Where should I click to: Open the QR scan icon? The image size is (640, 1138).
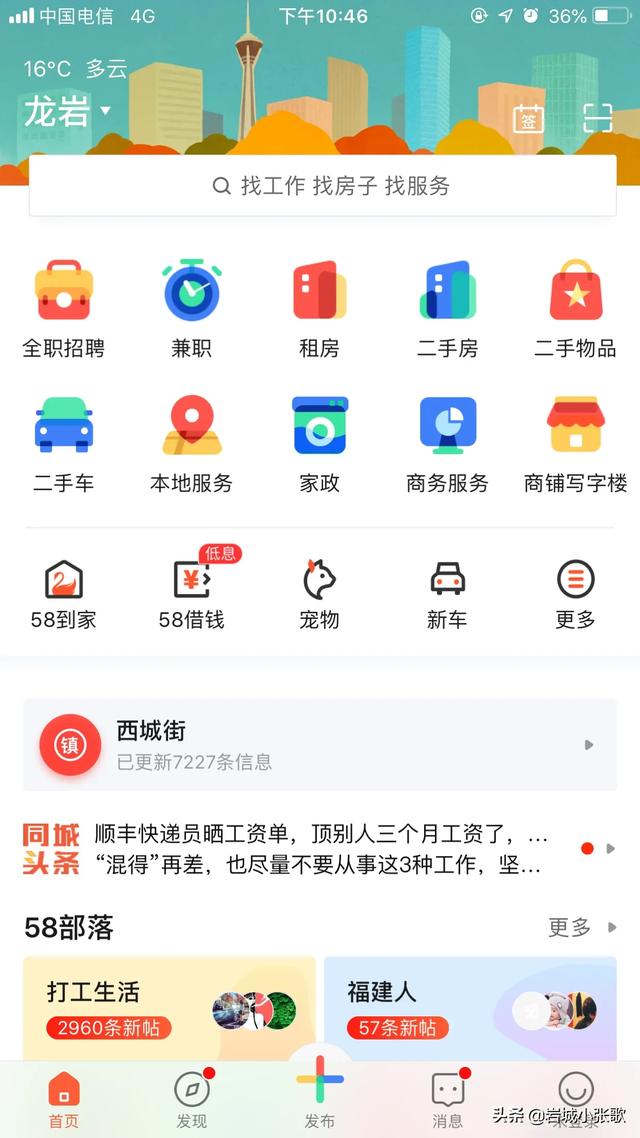(598, 118)
